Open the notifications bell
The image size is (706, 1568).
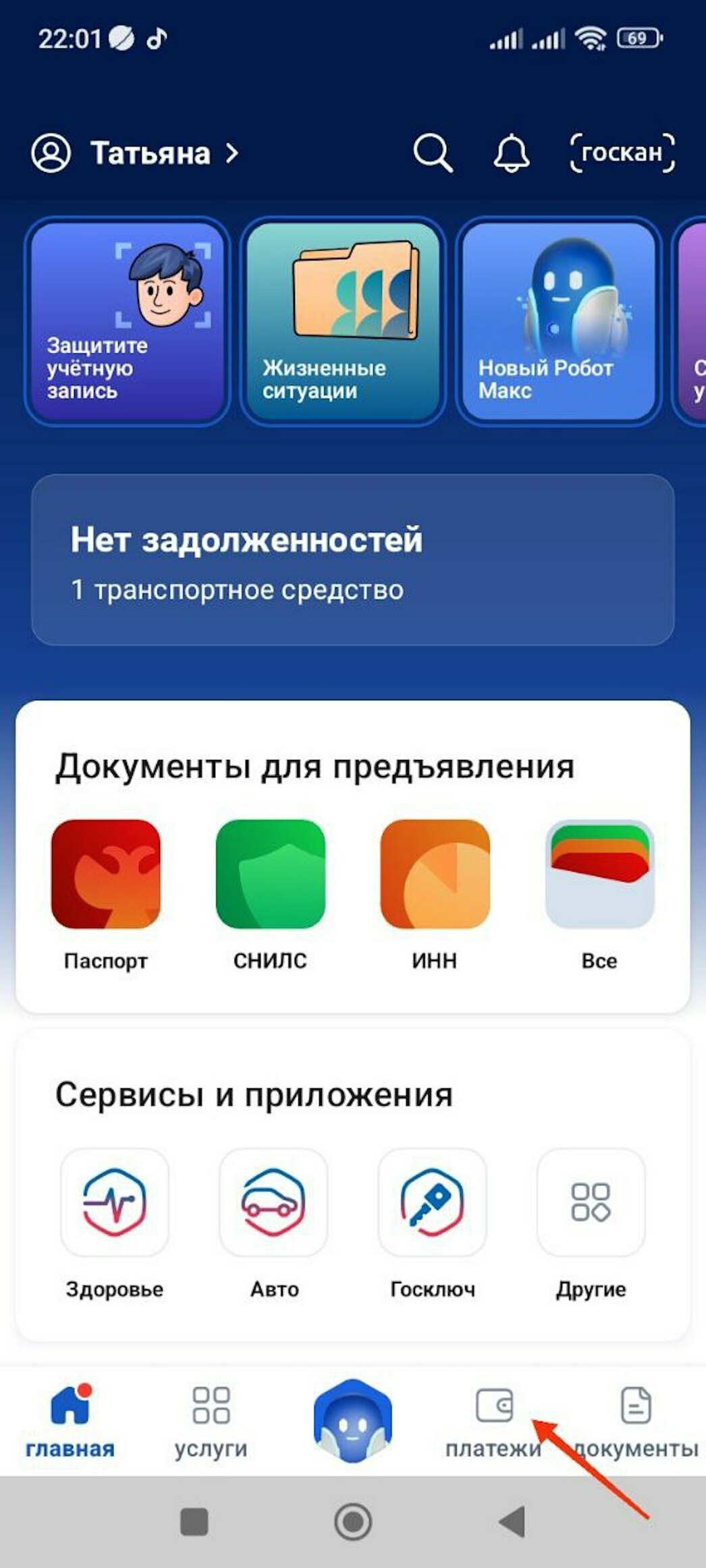511,153
